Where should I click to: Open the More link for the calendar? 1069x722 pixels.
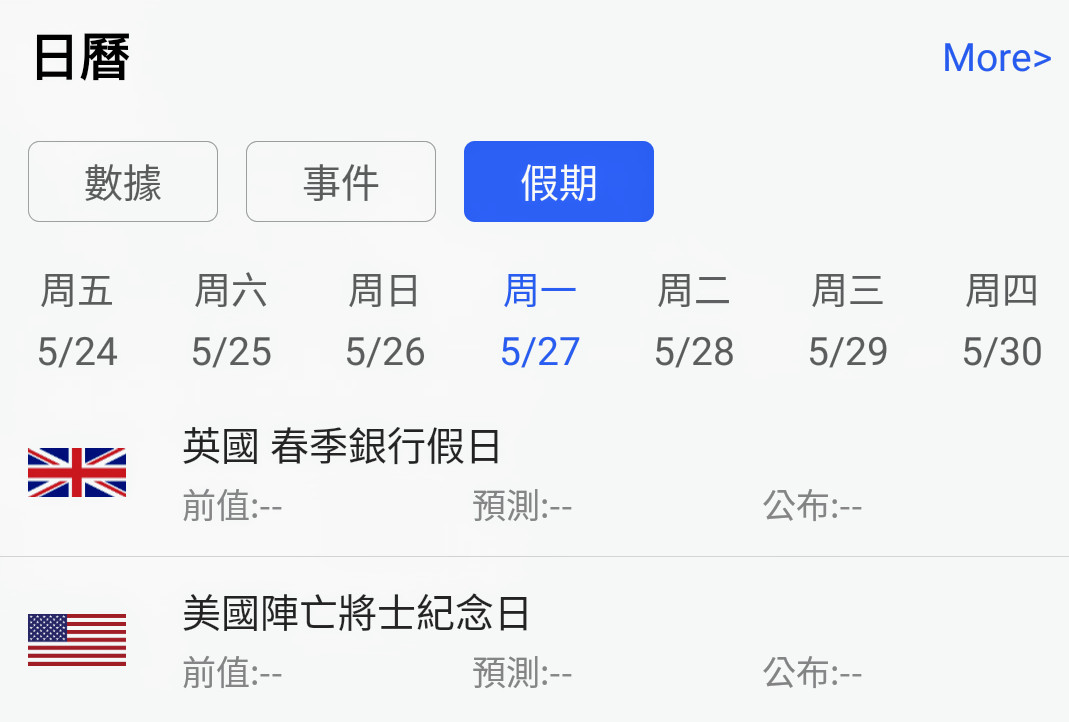pyautogui.click(x=996, y=58)
